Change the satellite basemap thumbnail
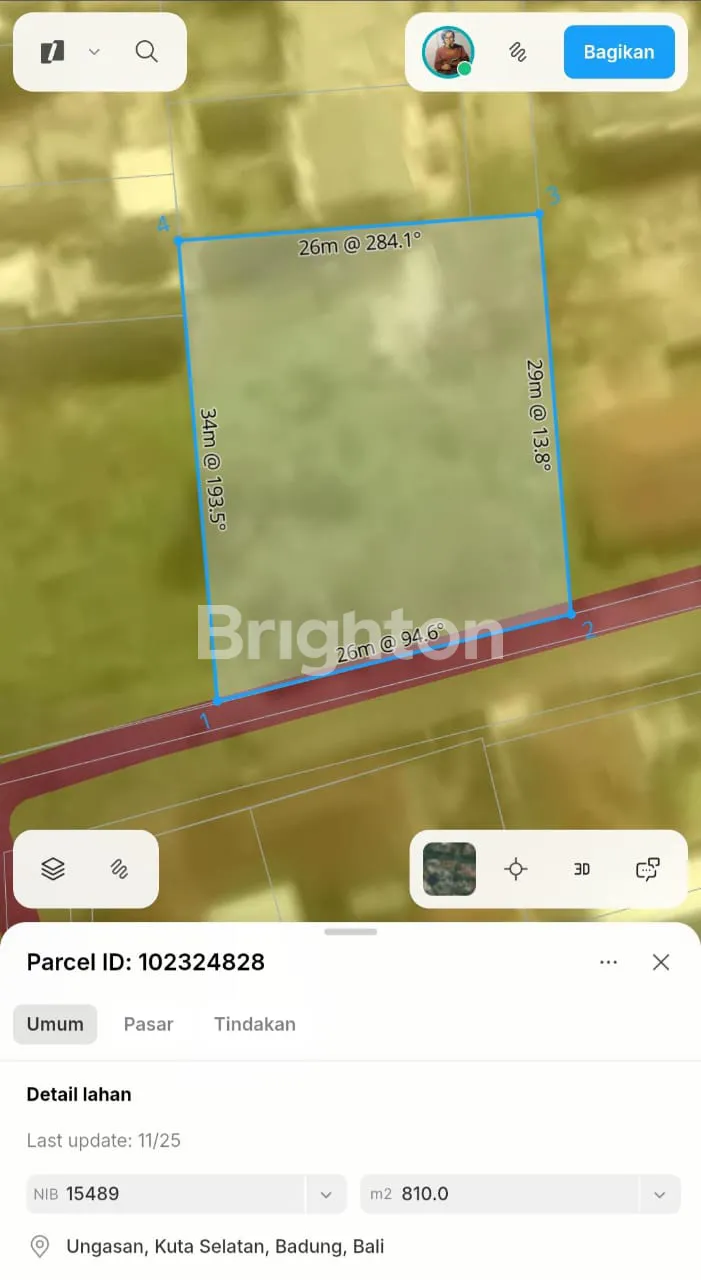 coord(449,869)
